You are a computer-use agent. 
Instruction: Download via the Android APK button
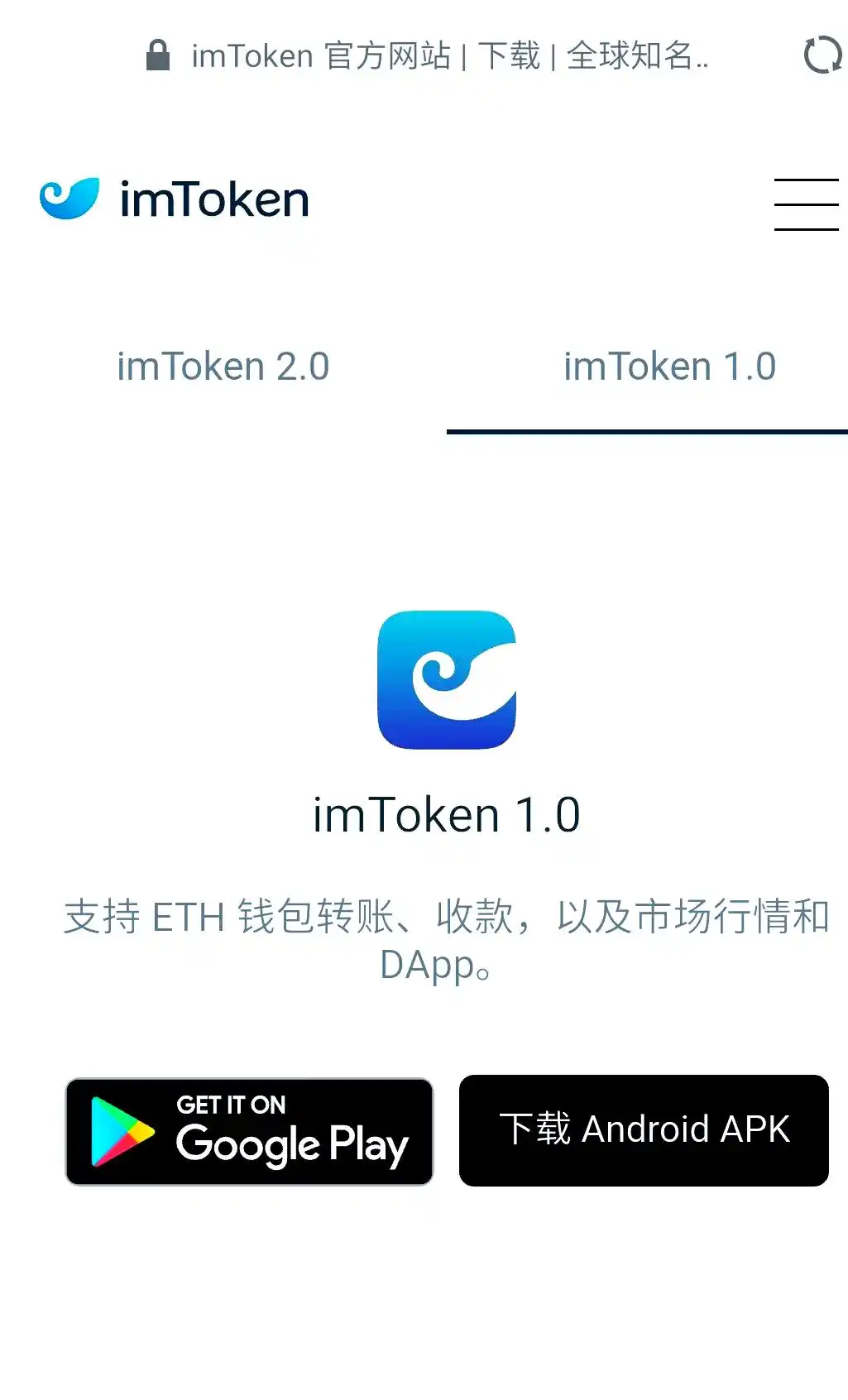[644, 1130]
